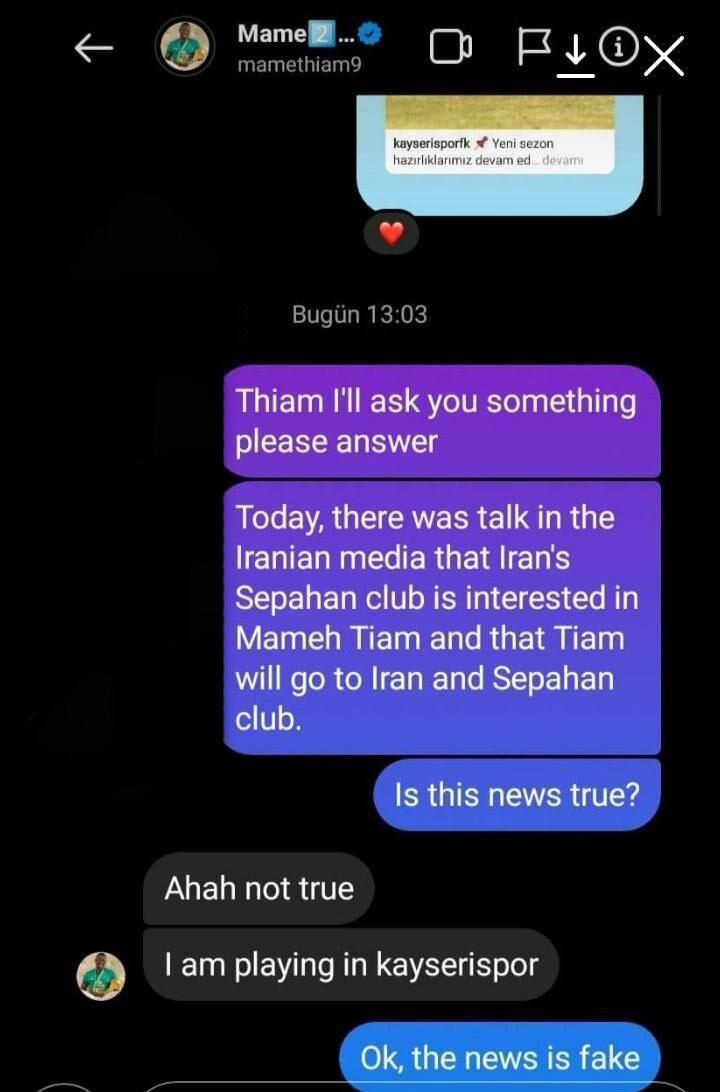
Task: Close the view with the X icon
Action: click(664, 56)
